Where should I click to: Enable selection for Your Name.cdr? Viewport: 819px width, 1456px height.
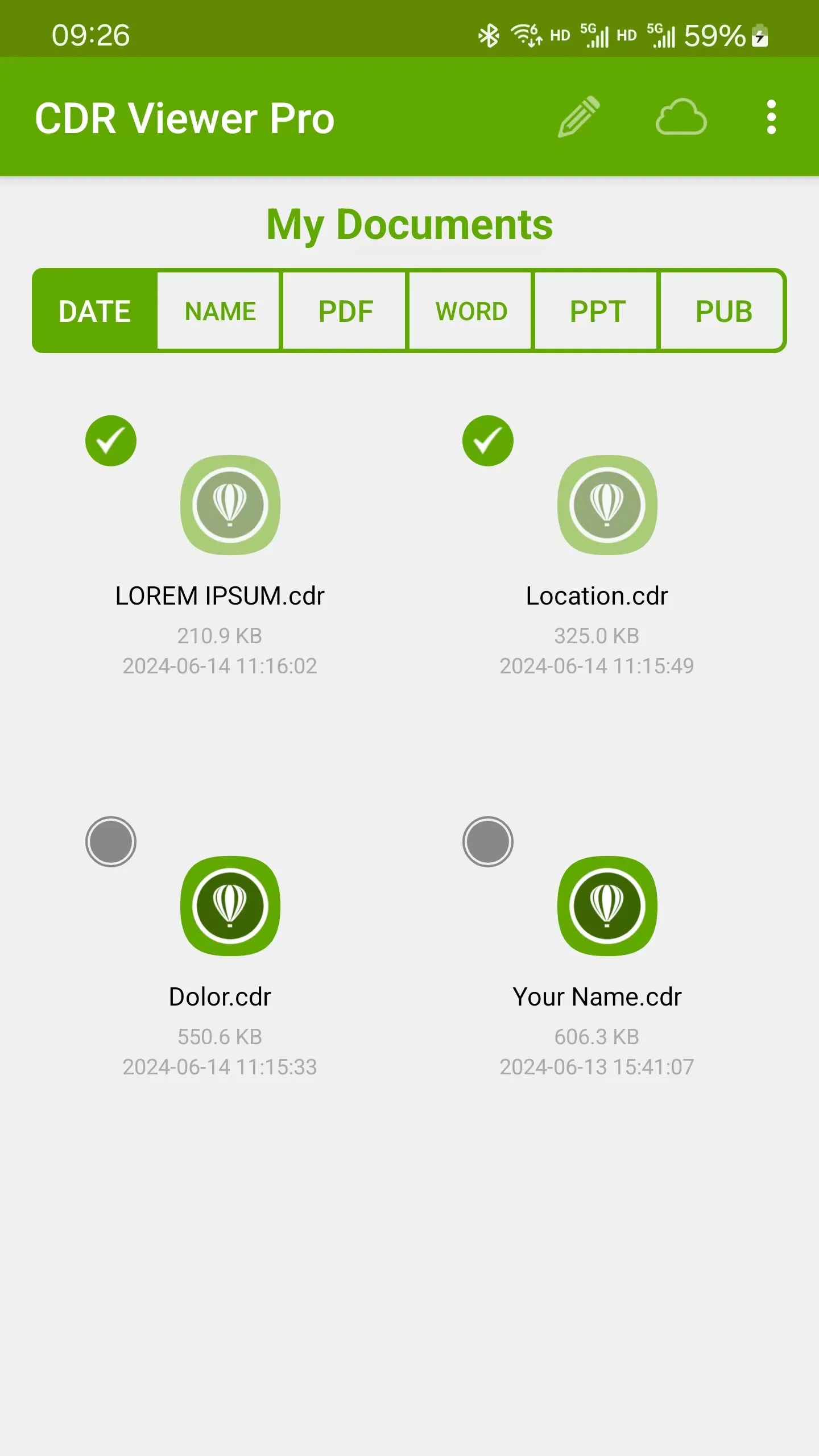point(487,842)
